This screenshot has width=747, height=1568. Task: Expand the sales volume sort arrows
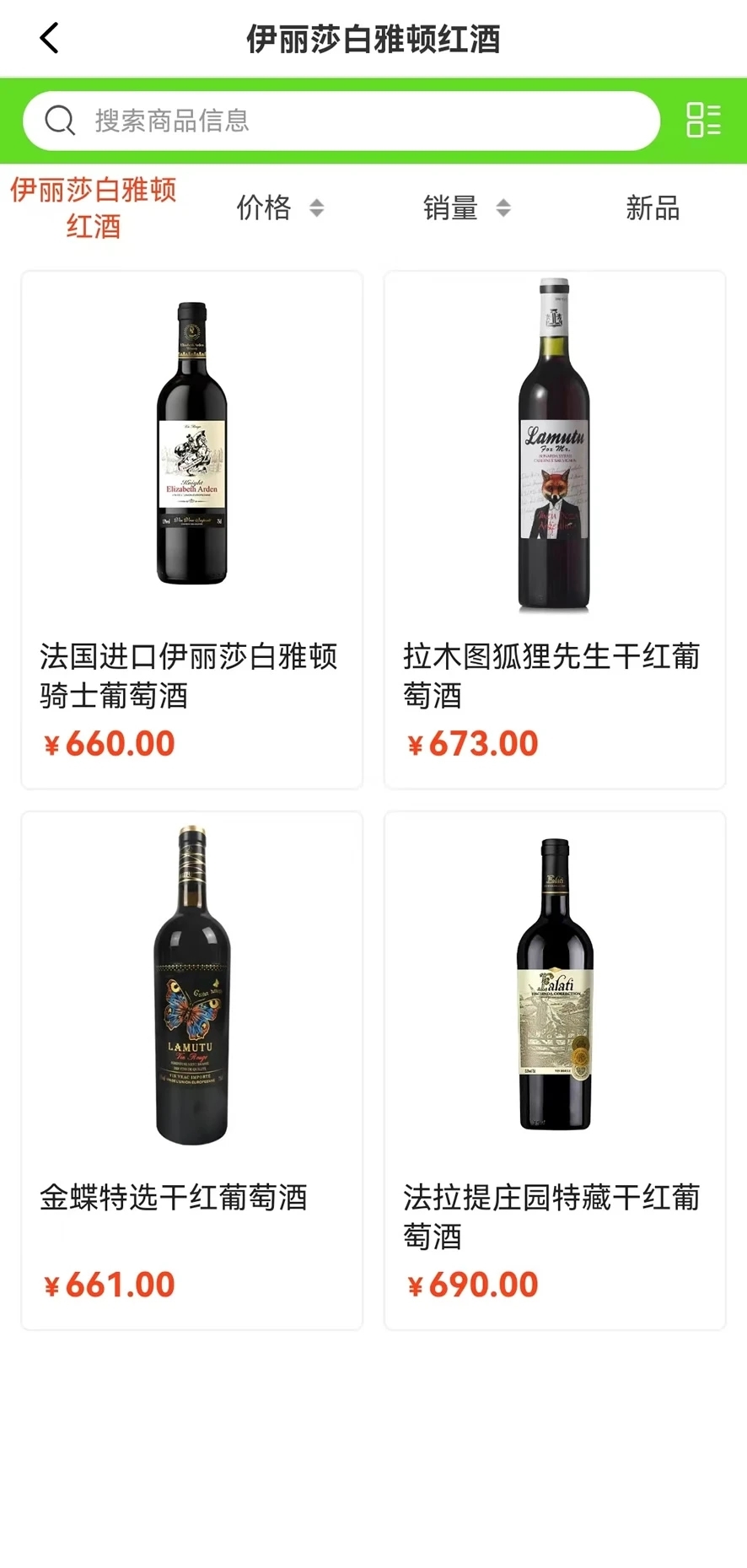pos(504,207)
